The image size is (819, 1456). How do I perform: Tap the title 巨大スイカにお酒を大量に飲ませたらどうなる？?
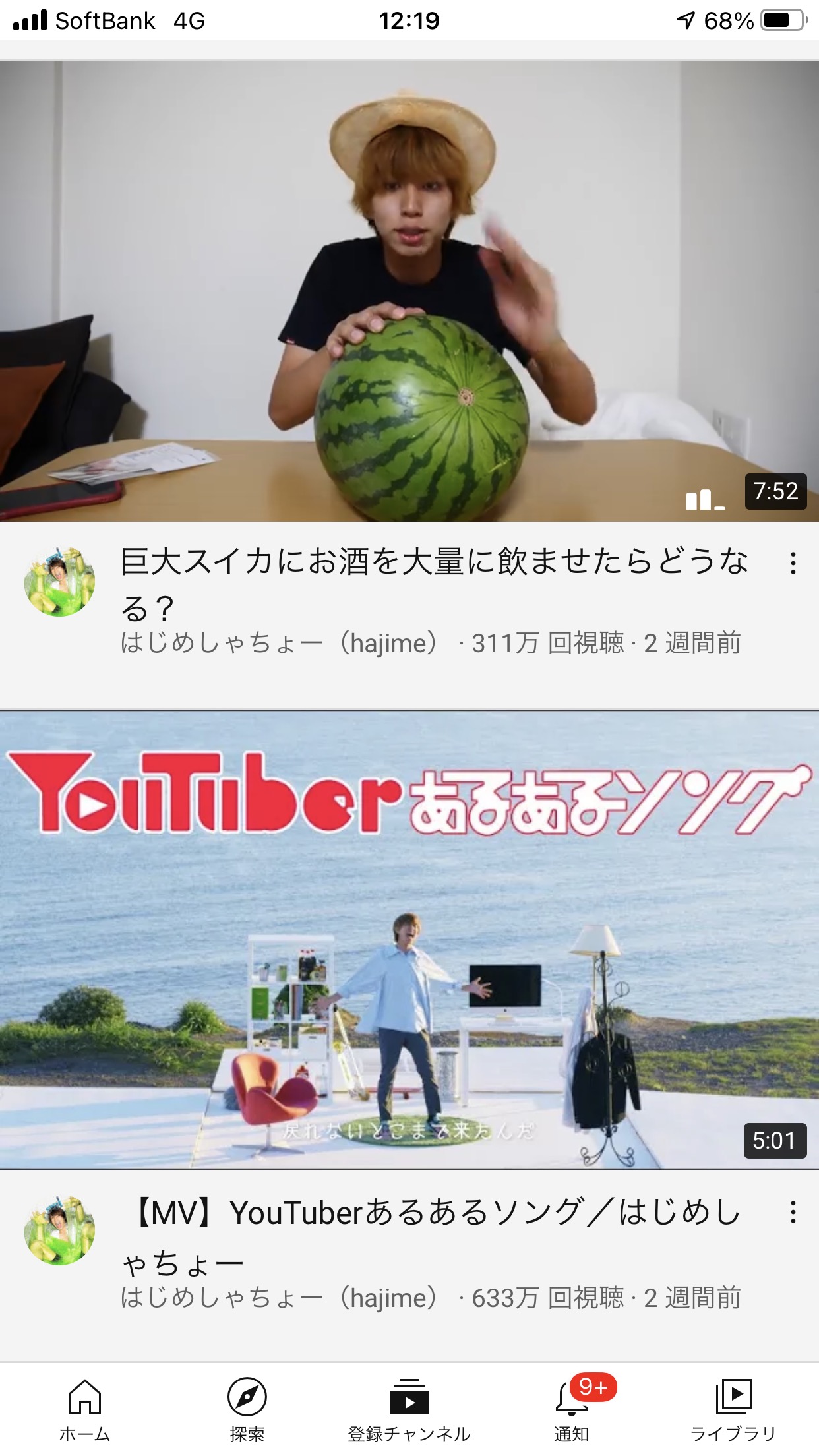pos(434,584)
